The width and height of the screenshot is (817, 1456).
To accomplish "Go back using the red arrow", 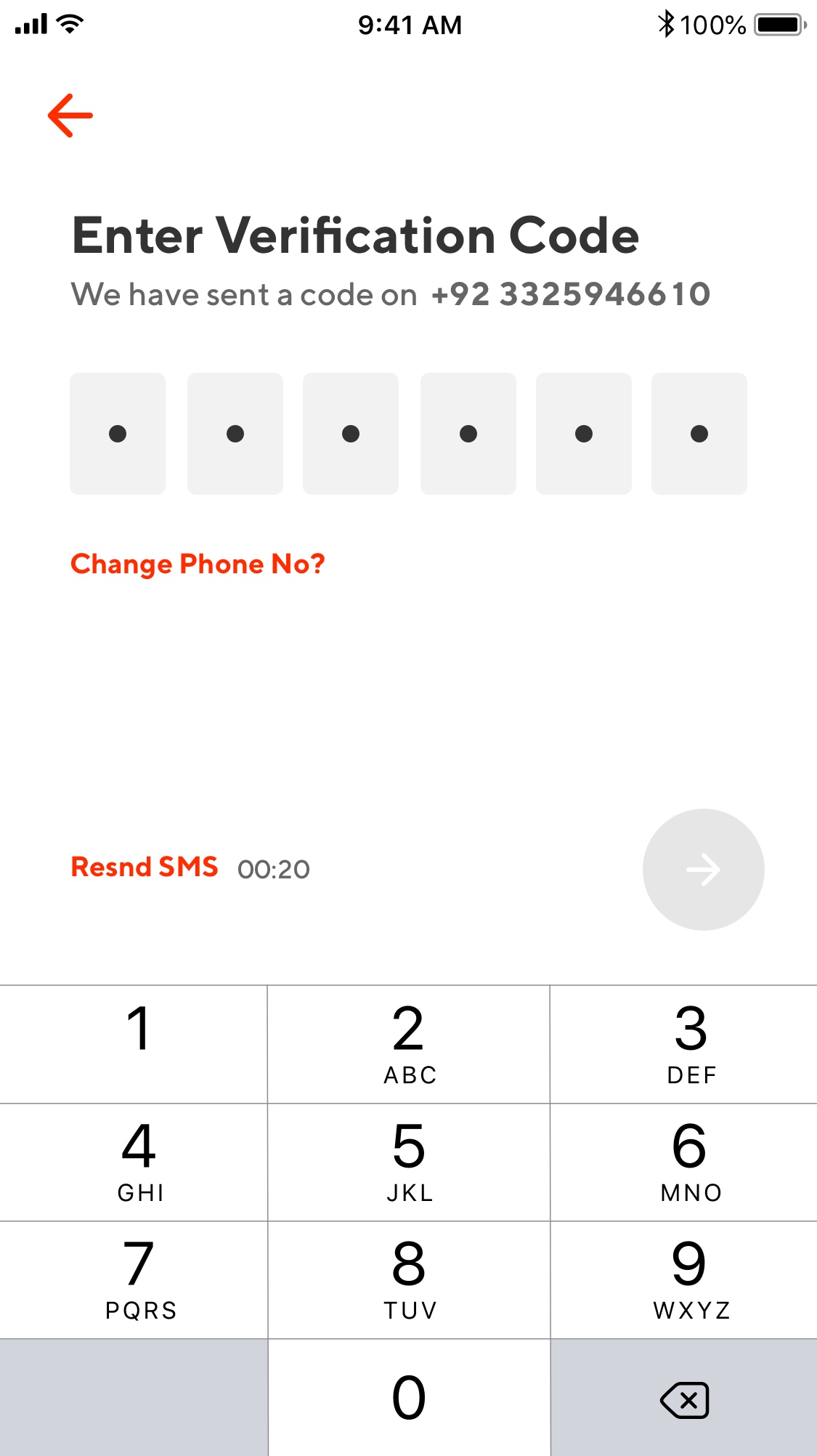I will tap(70, 116).
